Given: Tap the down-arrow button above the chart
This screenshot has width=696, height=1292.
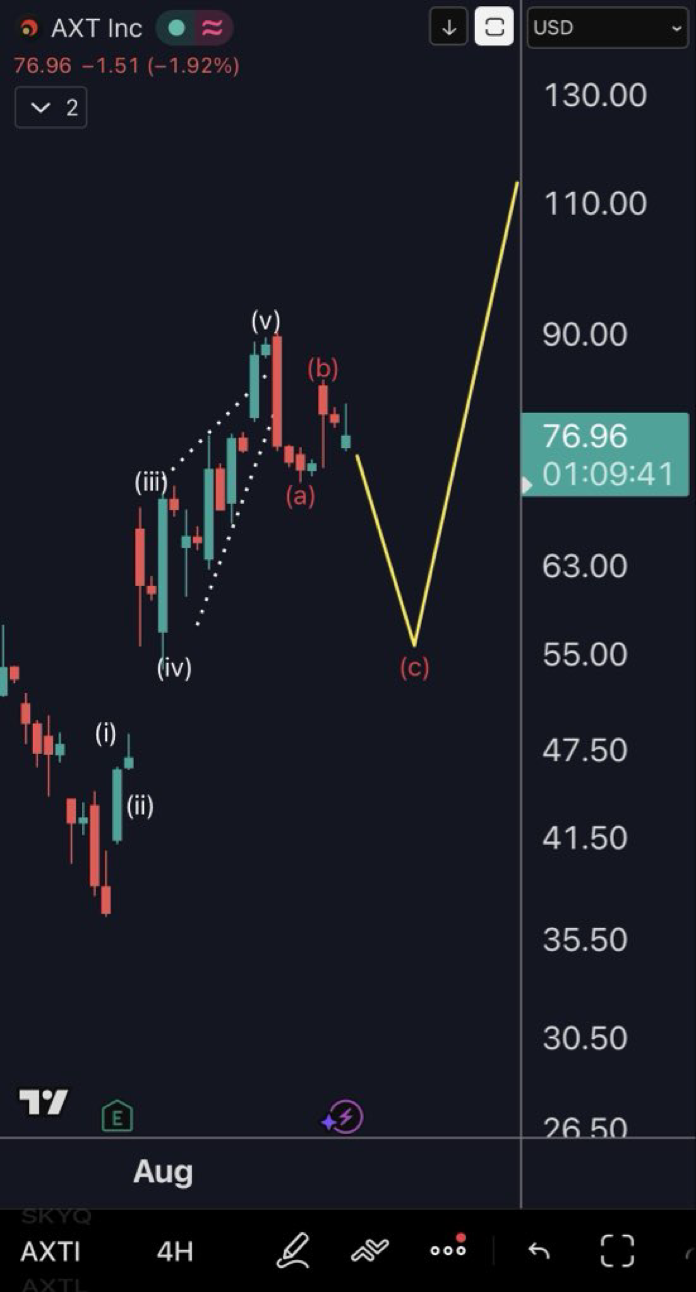Looking at the screenshot, I should (x=449, y=28).
